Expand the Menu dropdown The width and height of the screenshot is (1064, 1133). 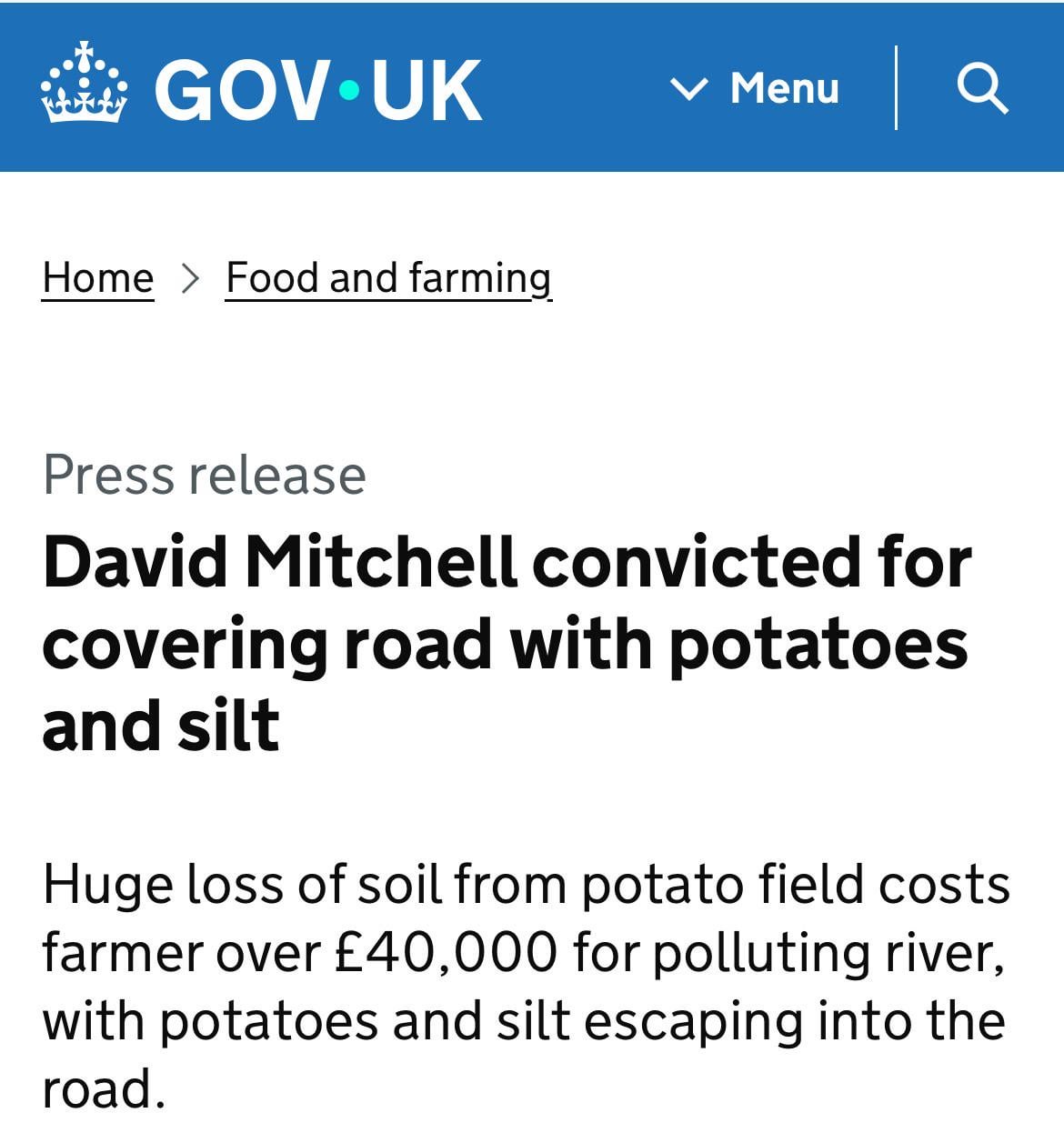click(x=756, y=88)
